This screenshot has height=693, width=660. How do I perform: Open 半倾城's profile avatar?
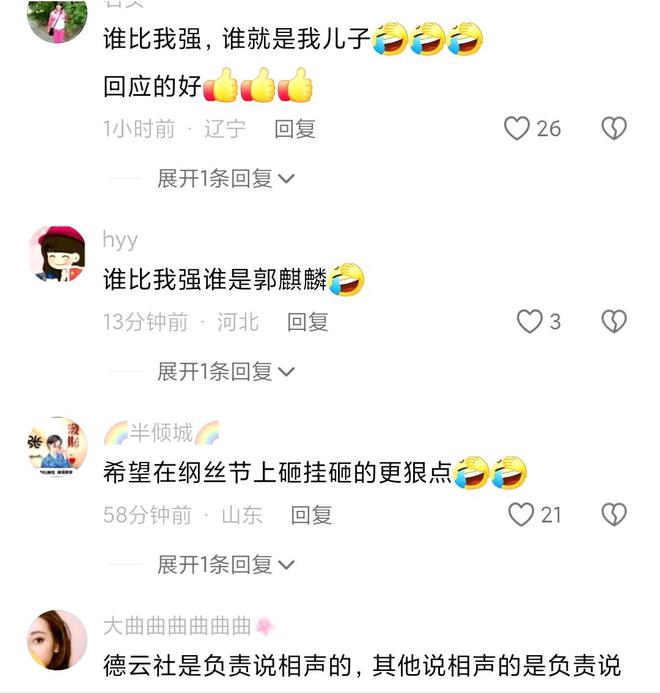pyautogui.click(x=57, y=447)
